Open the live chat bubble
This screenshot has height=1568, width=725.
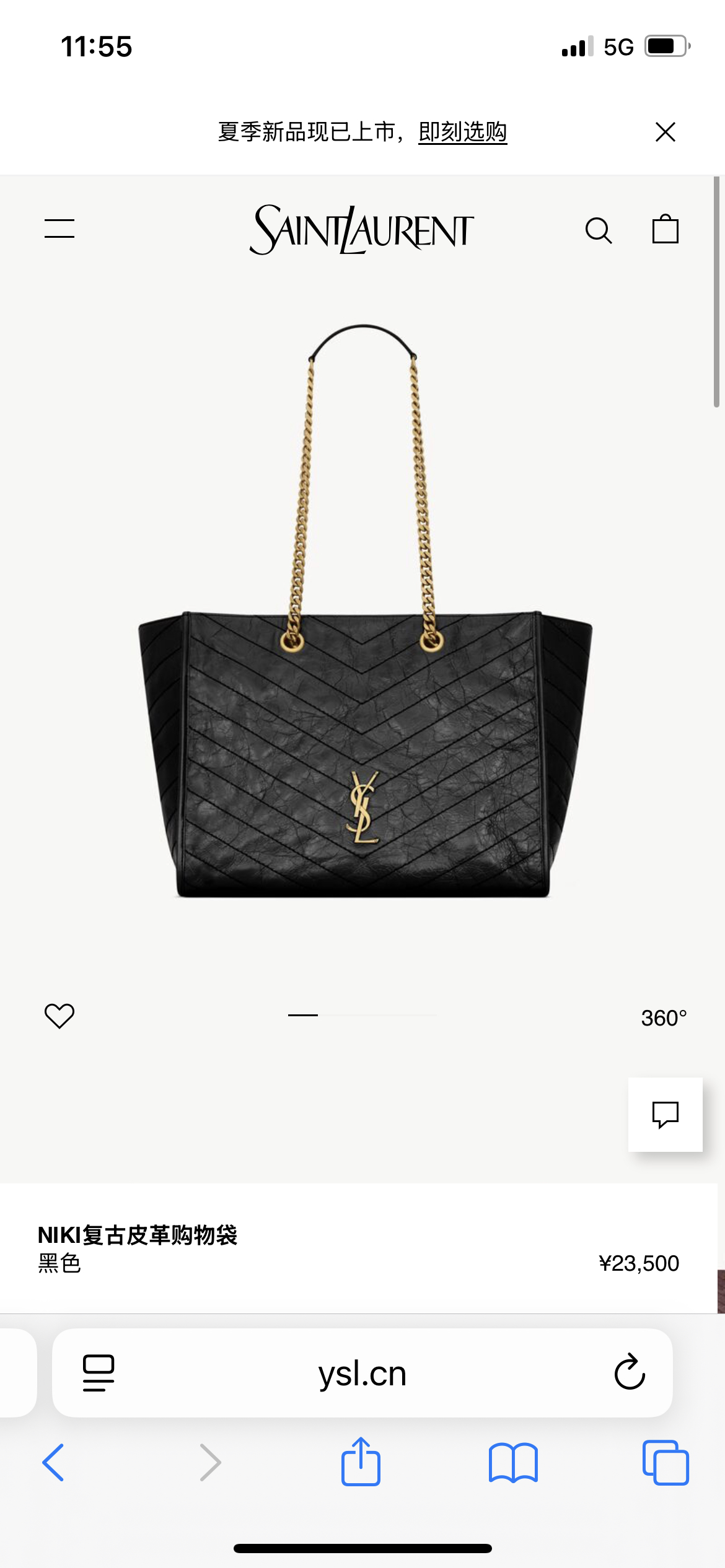click(x=665, y=1115)
